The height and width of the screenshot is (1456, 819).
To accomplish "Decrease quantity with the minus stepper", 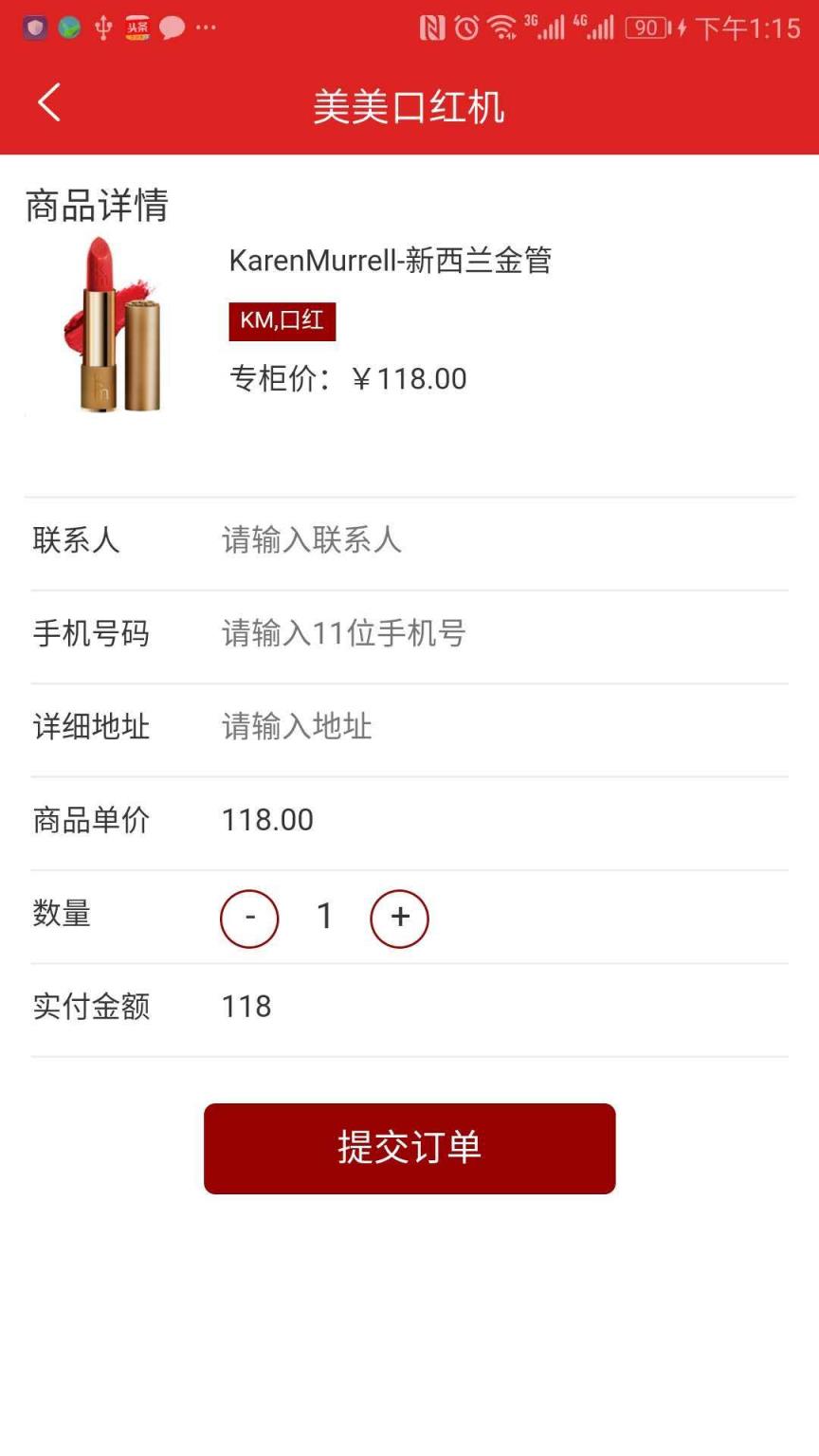I will tap(249, 917).
